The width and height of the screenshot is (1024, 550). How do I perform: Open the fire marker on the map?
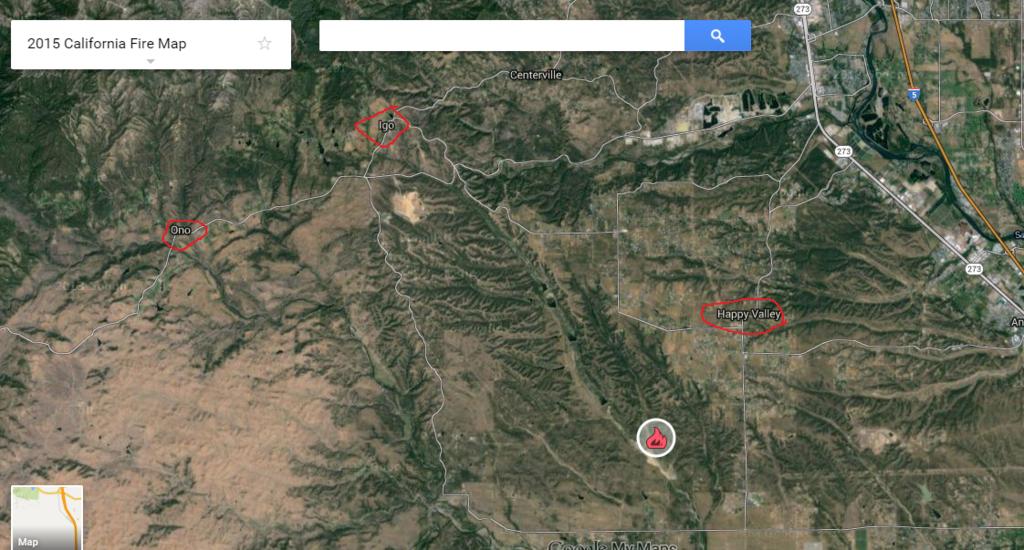click(656, 438)
